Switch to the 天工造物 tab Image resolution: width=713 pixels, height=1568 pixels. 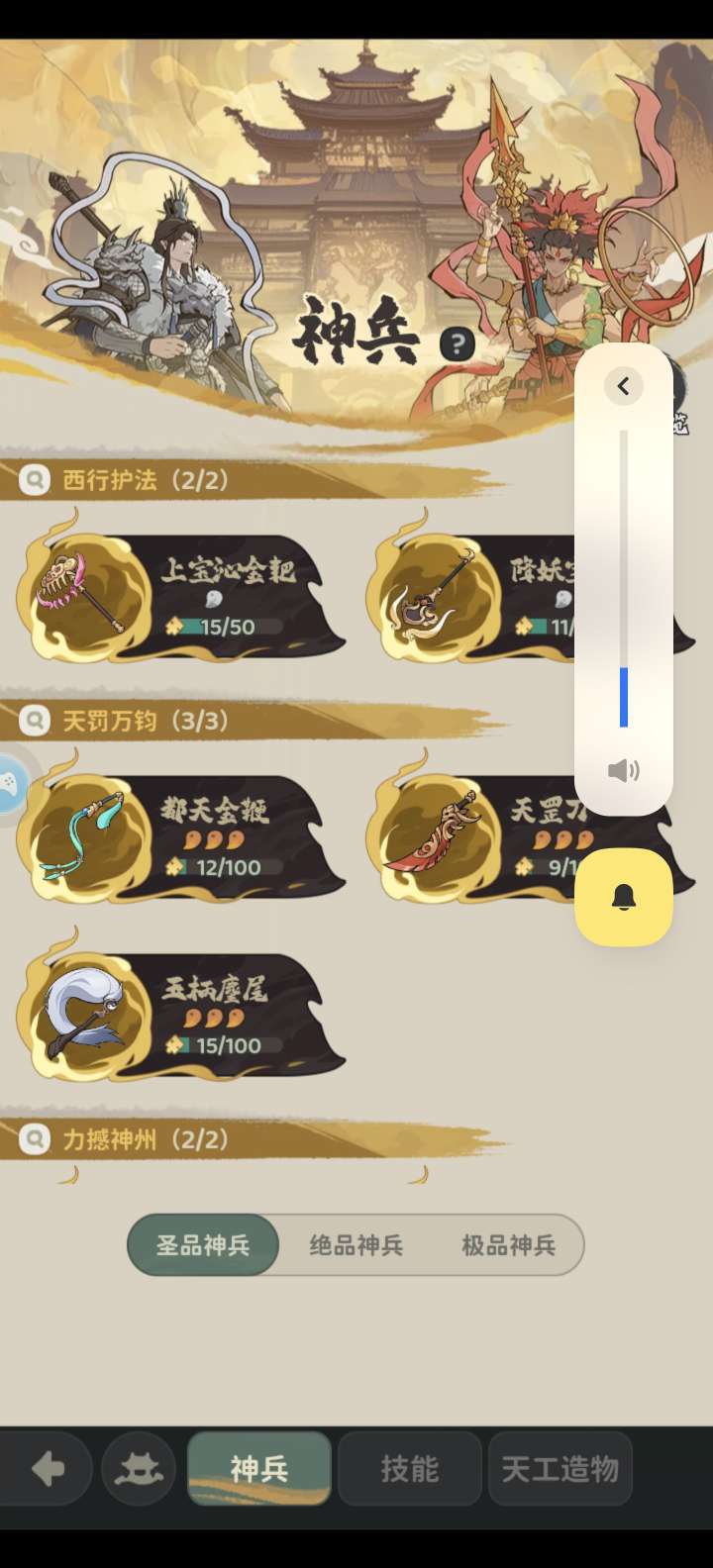point(560,1469)
